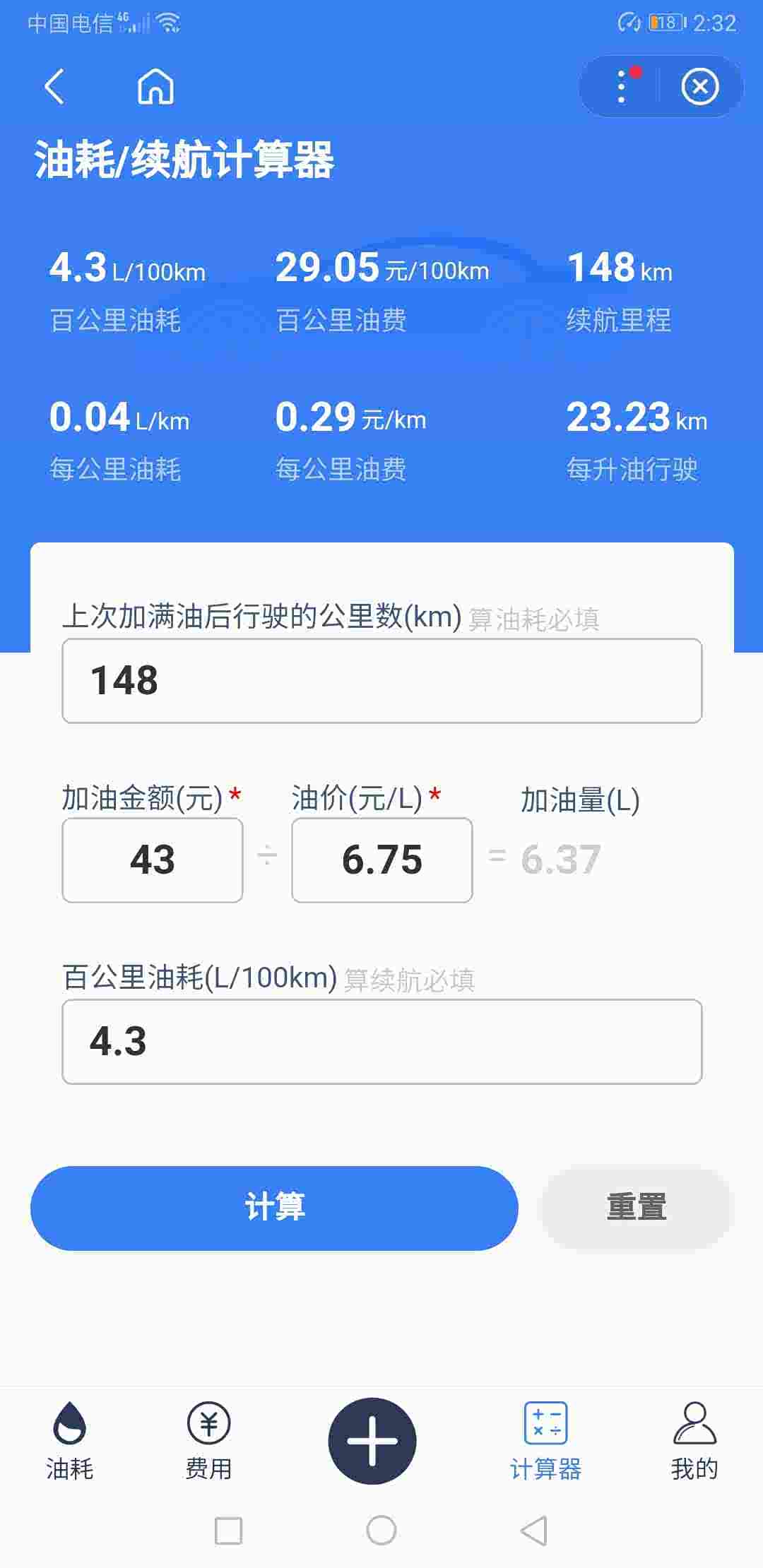Reset the form with 重置
The image size is (763, 1568).
coord(637,1208)
